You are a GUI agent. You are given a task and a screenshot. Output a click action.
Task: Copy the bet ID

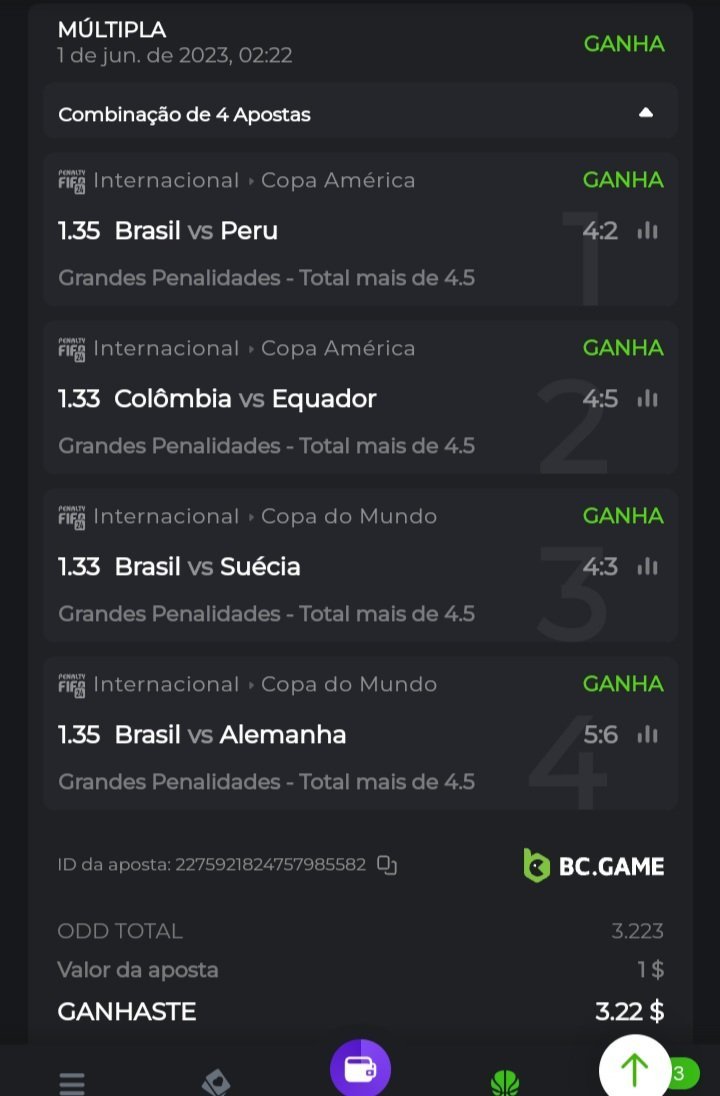coord(387,865)
